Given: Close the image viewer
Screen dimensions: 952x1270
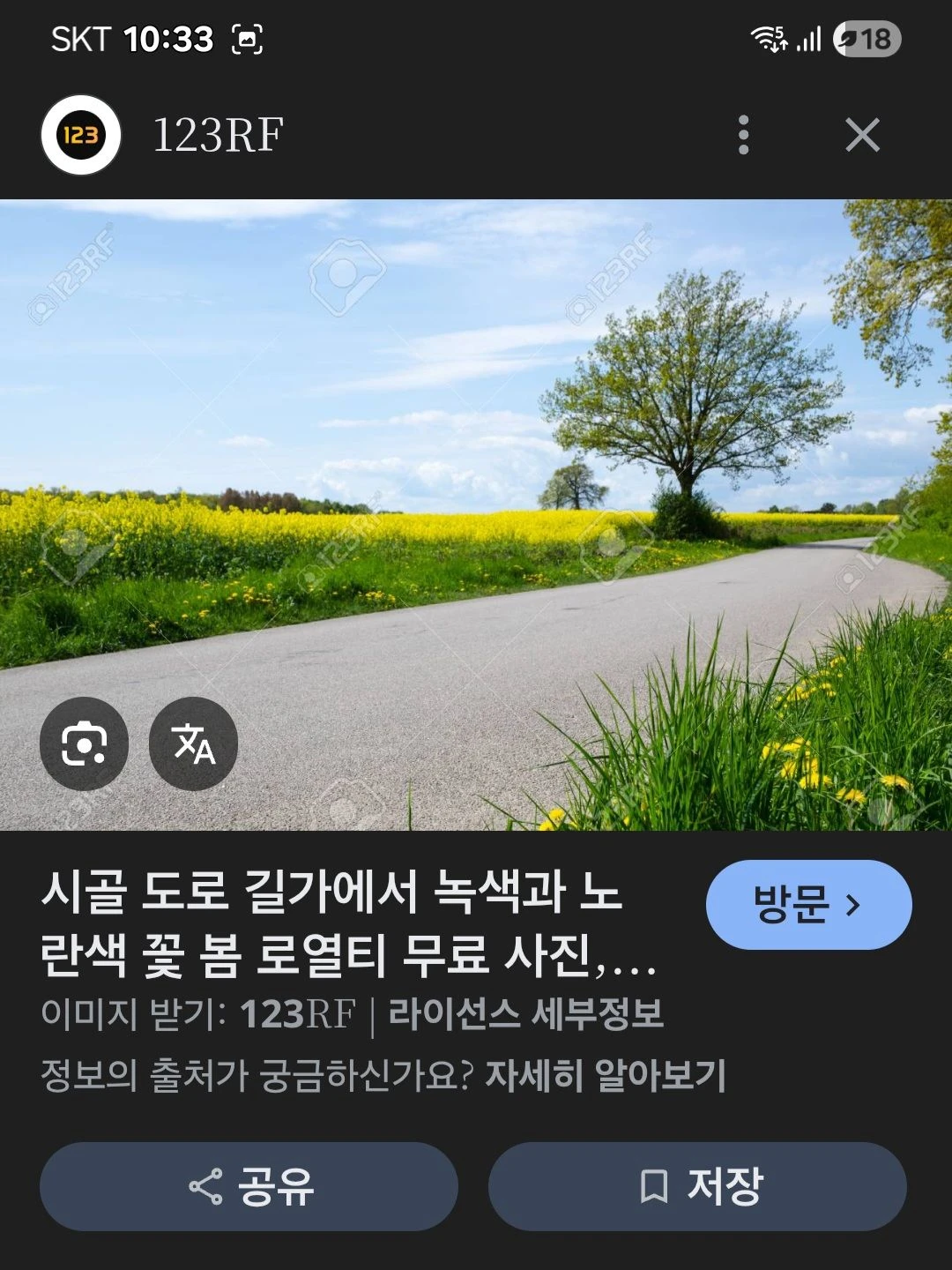Looking at the screenshot, I should coord(862,135).
